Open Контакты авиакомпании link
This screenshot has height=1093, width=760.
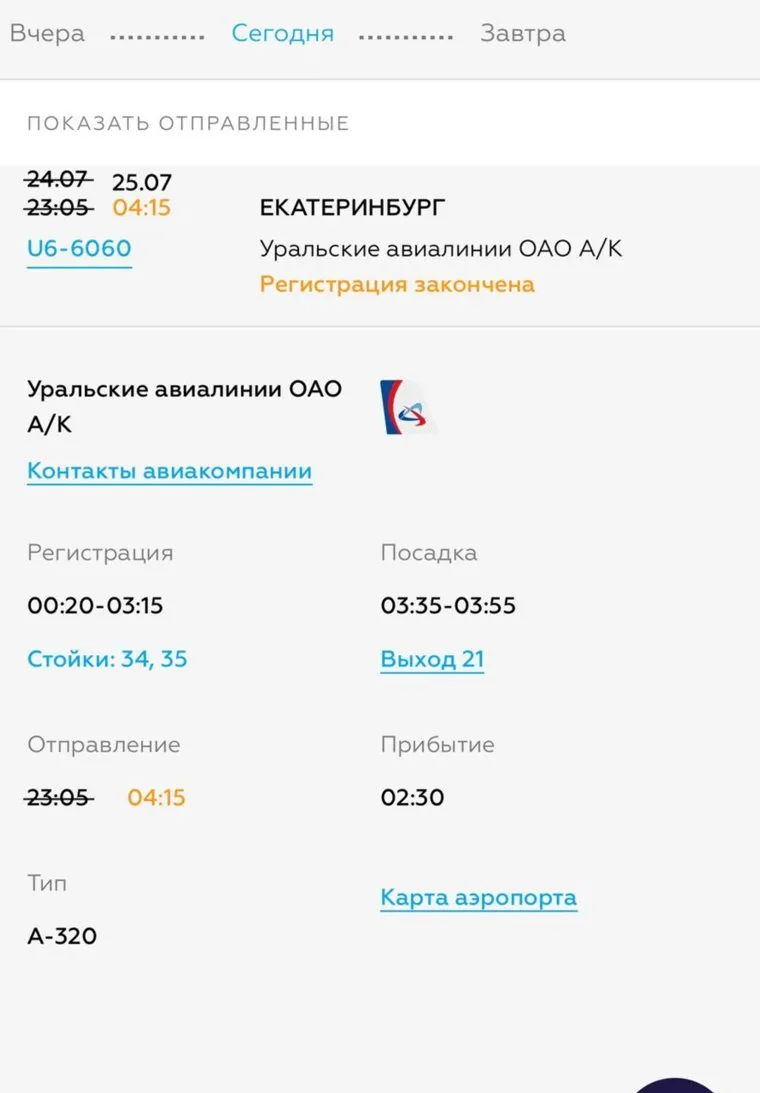pyautogui.click(x=169, y=471)
